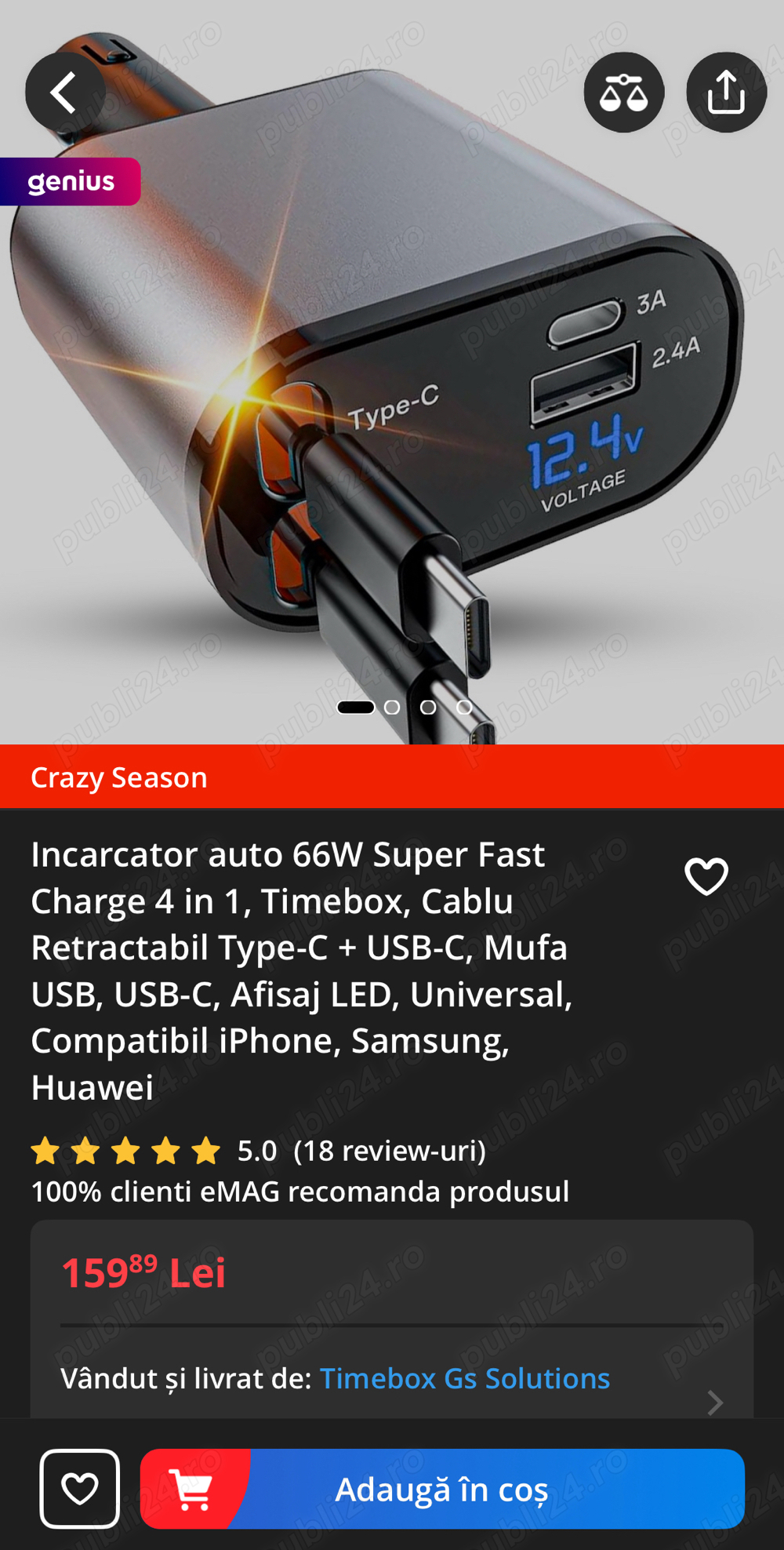Open the 18 review-uri link

pos(390,1152)
